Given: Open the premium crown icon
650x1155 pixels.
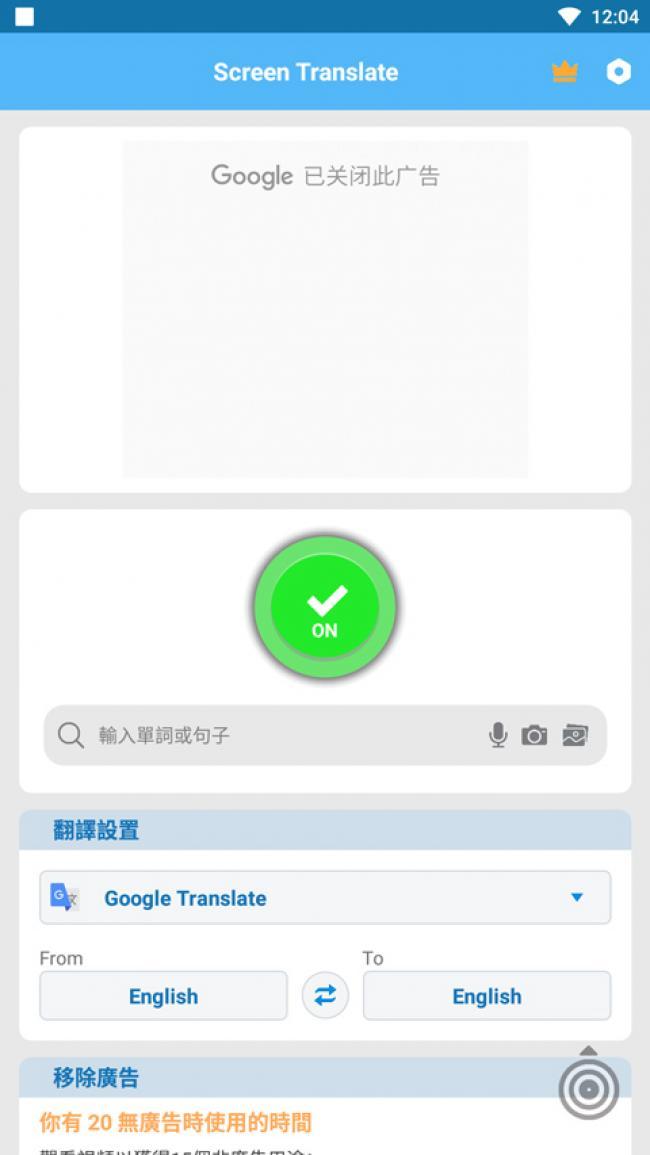Looking at the screenshot, I should 565,72.
